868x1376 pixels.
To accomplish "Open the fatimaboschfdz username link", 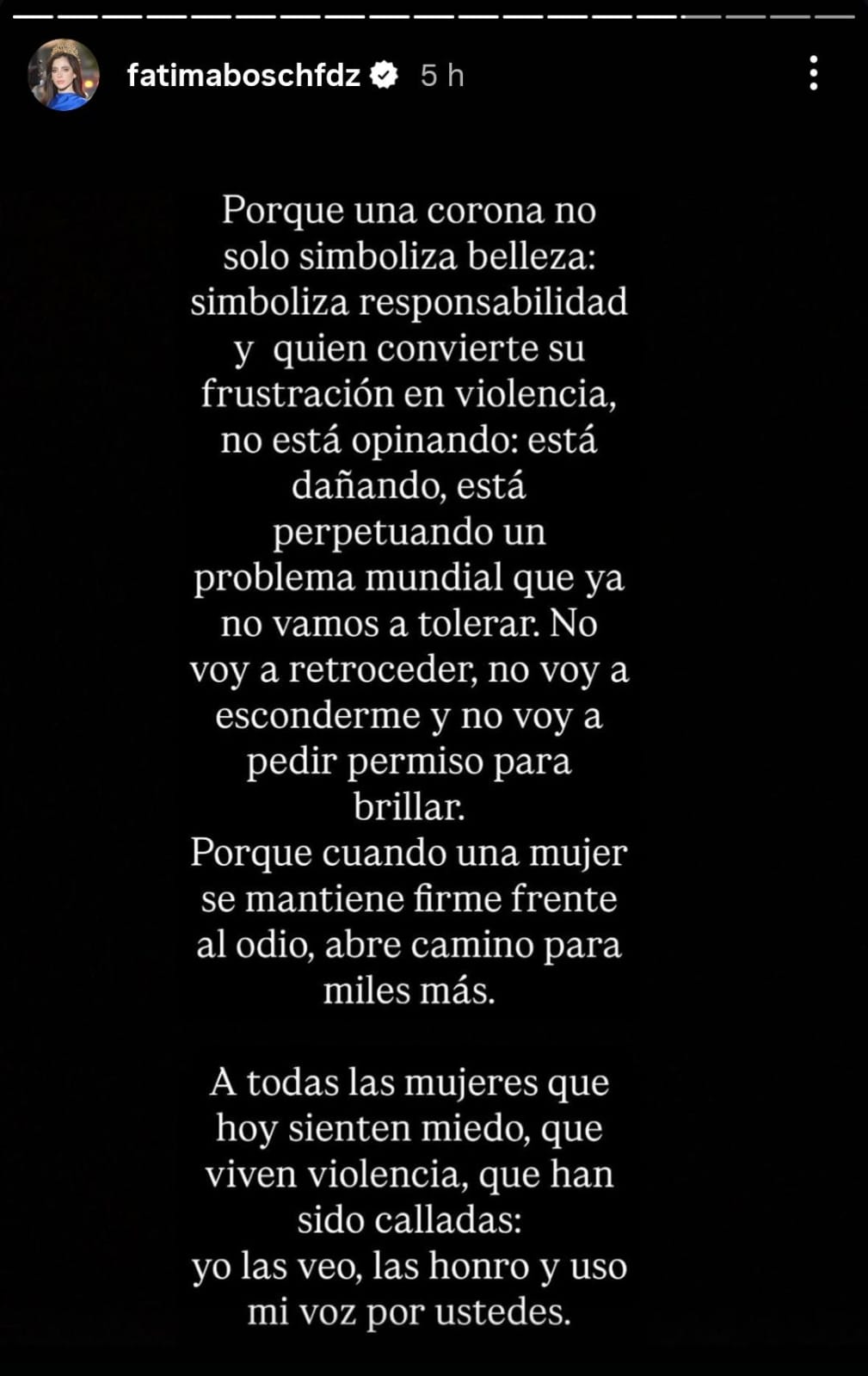I will 245,77.
